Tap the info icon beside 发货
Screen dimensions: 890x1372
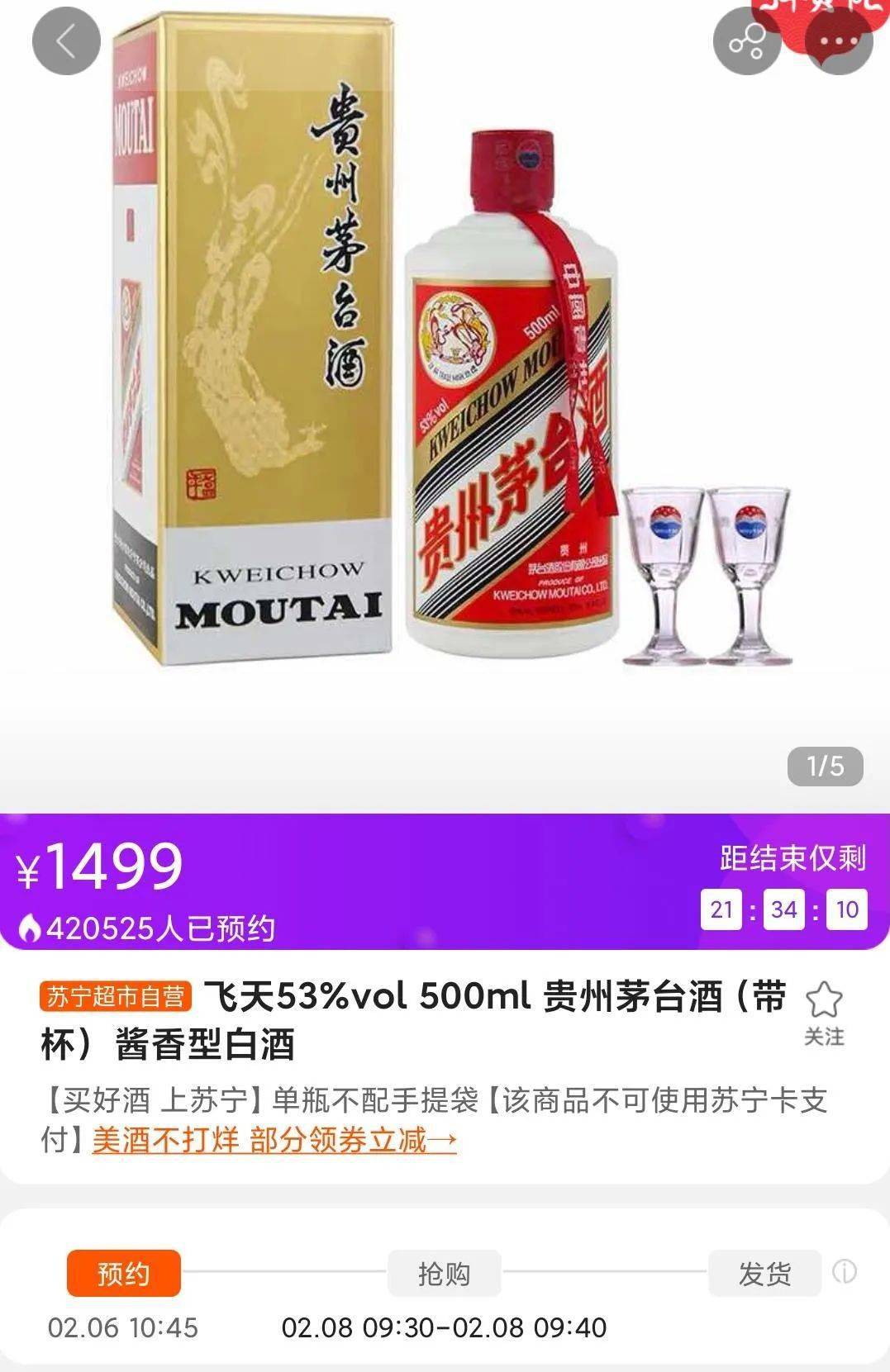[x=844, y=1271]
